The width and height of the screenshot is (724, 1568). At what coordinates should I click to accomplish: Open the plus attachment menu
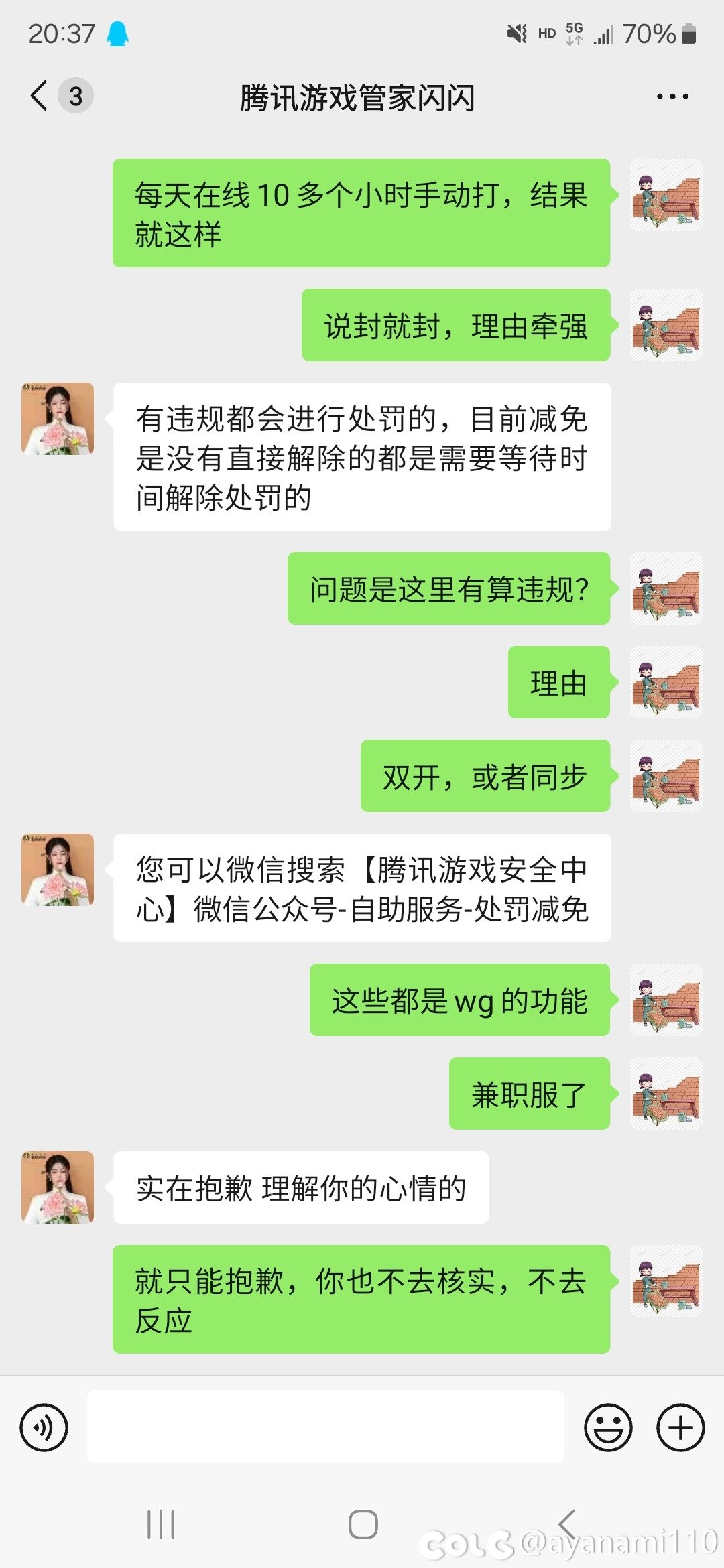(680, 1427)
